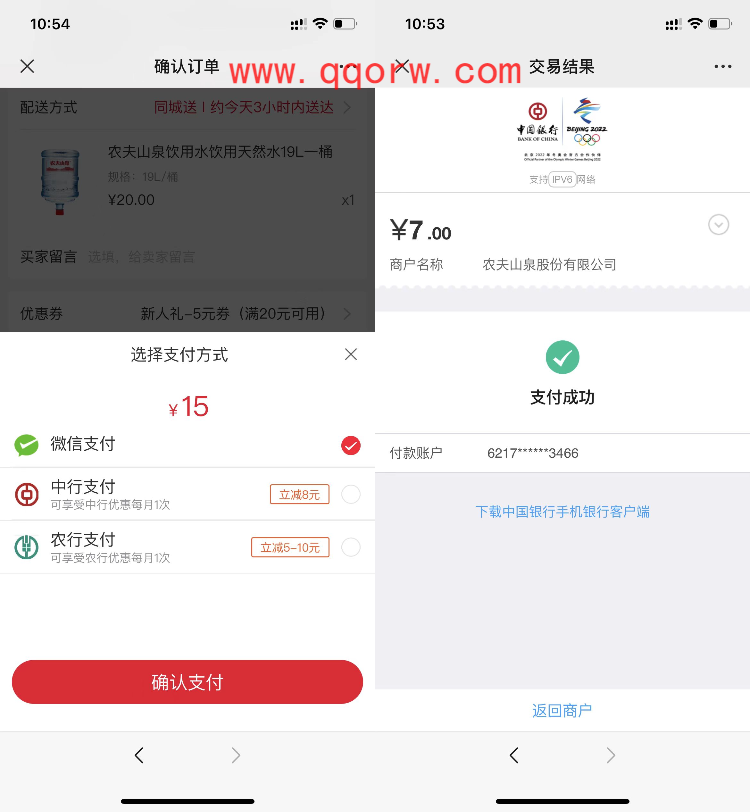Dismiss the 选择支付方式 payment sheet
Viewport: 750px width, 812px height.
pos(350,354)
